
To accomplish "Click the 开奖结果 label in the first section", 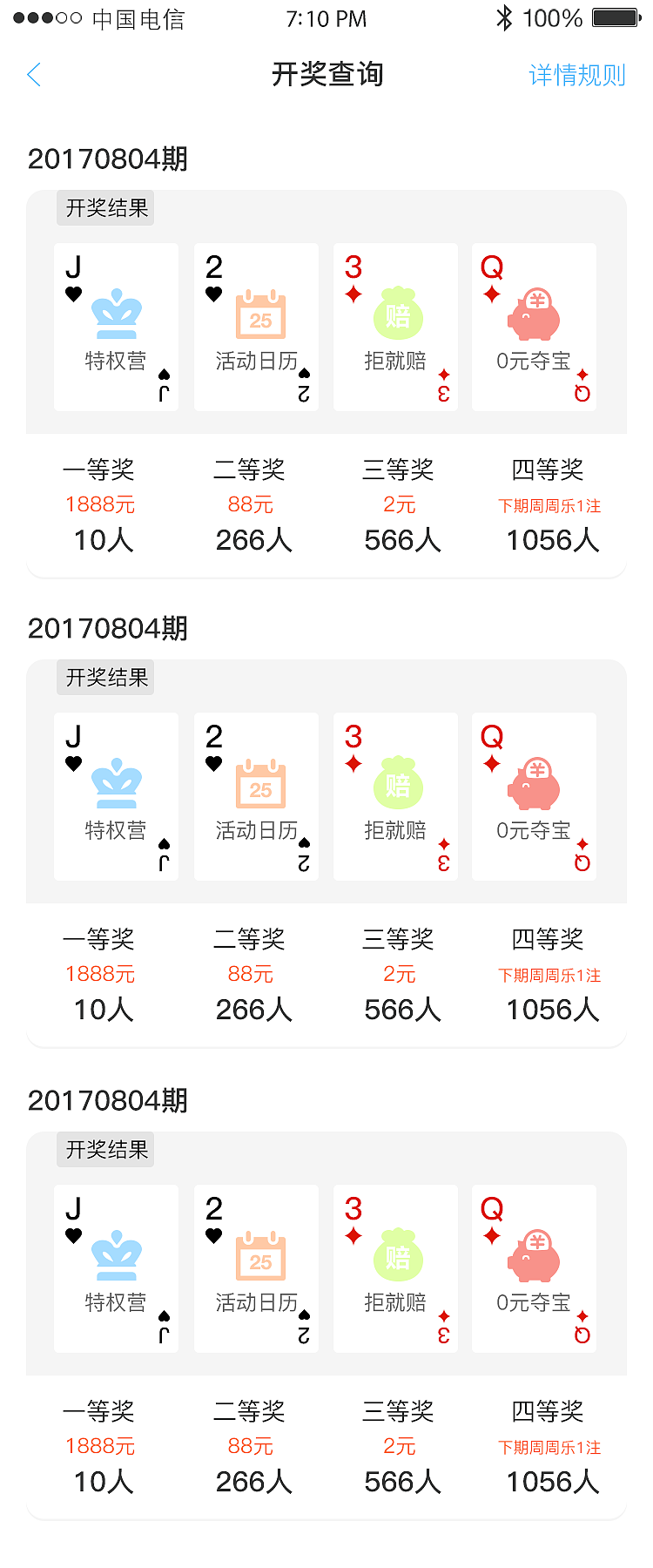I will click(x=104, y=207).
